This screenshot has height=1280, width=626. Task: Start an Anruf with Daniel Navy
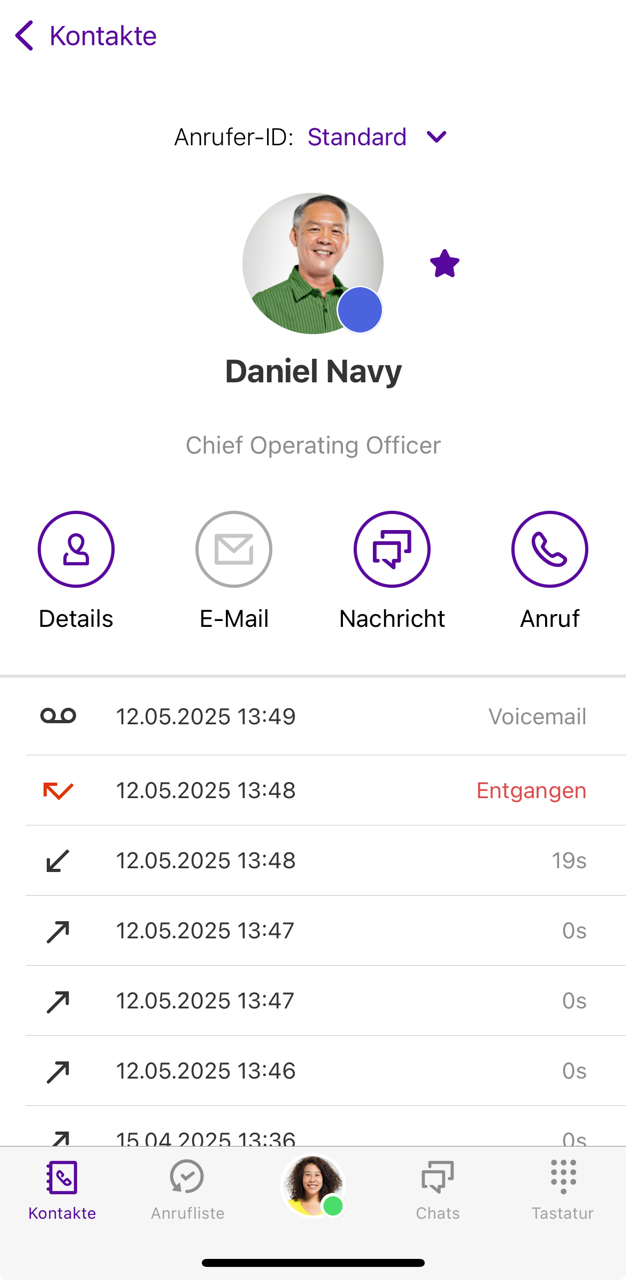550,549
